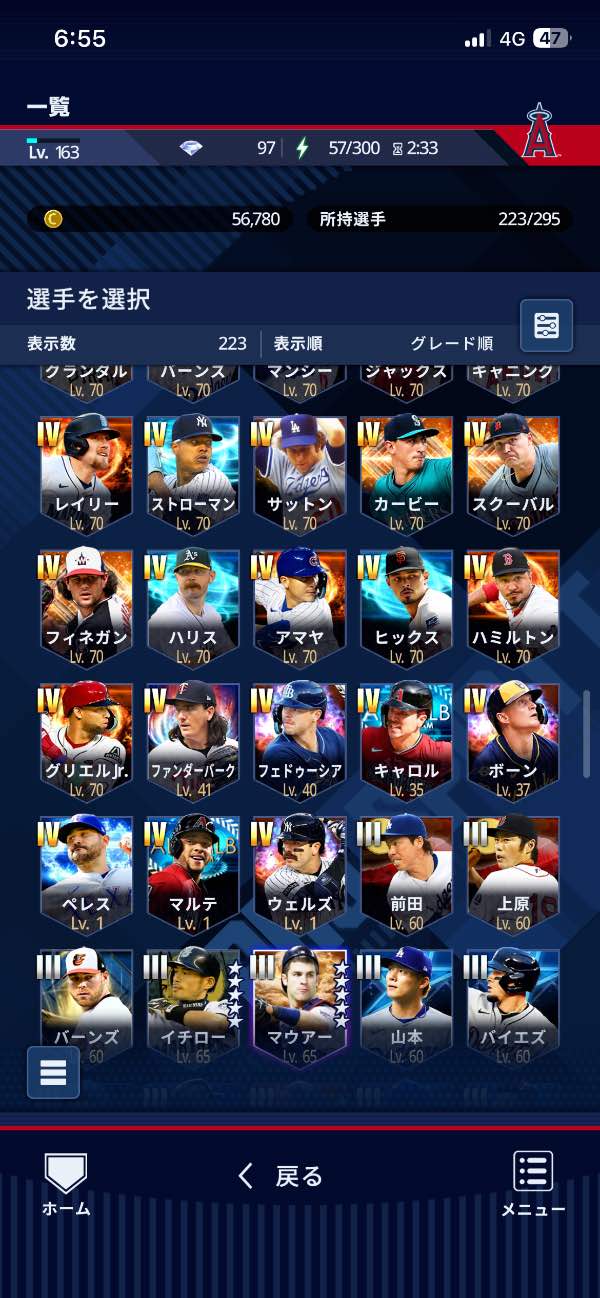The width and height of the screenshot is (600, 1298).
Task: Open the filter and sort settings icon
Action: pyautogui.click(x=546, y=325)
